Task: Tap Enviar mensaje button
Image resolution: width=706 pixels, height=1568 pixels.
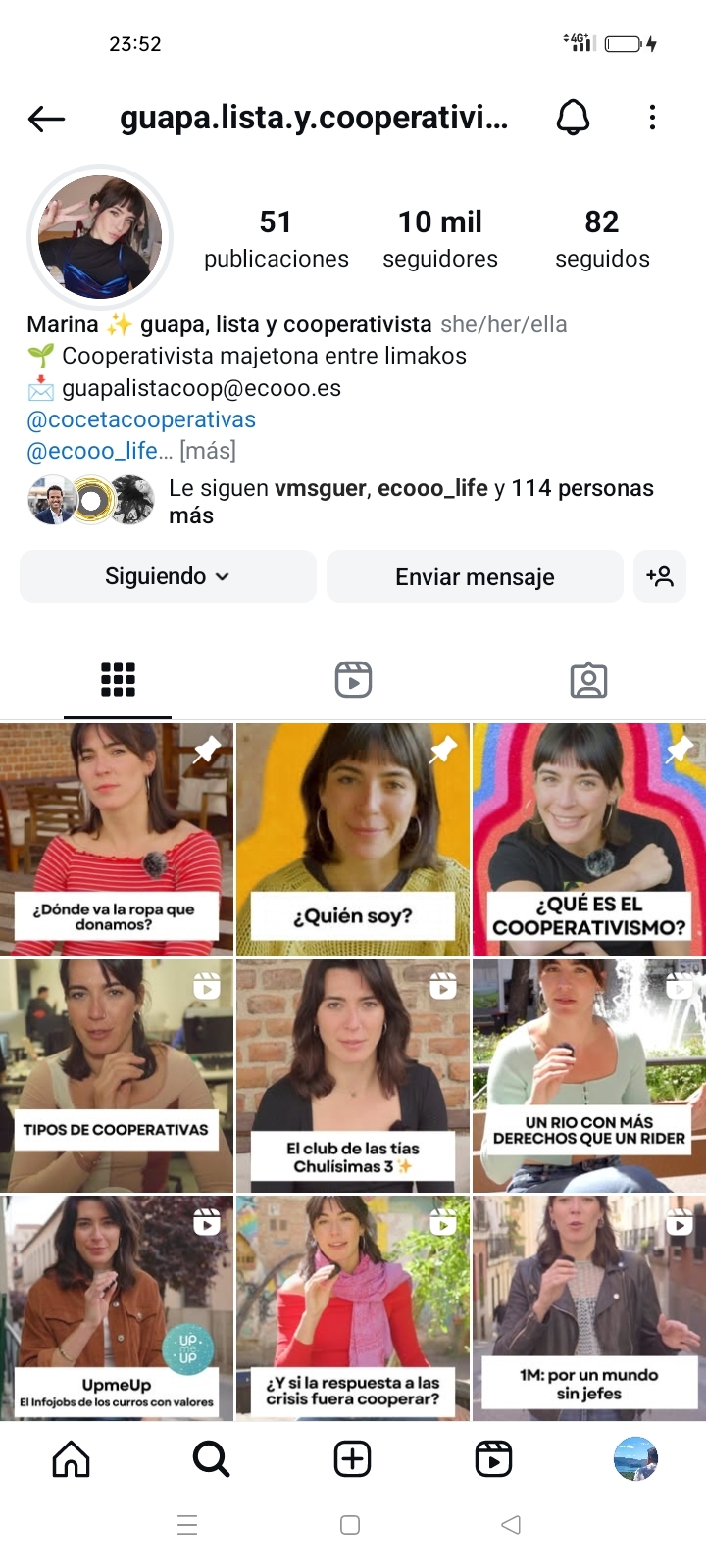Action: click(x=475, y=576)
